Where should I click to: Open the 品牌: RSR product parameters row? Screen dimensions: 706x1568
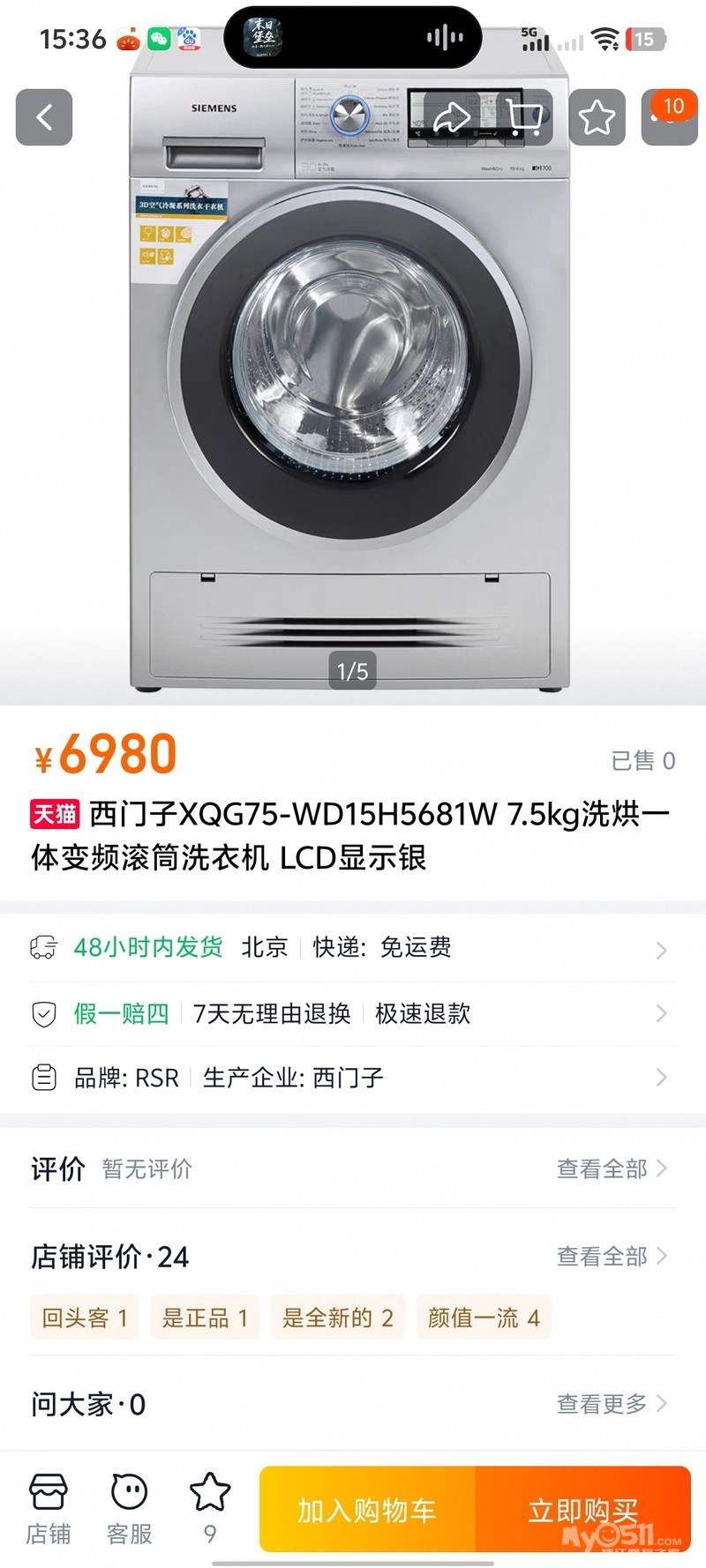[x=353, y=1078]
